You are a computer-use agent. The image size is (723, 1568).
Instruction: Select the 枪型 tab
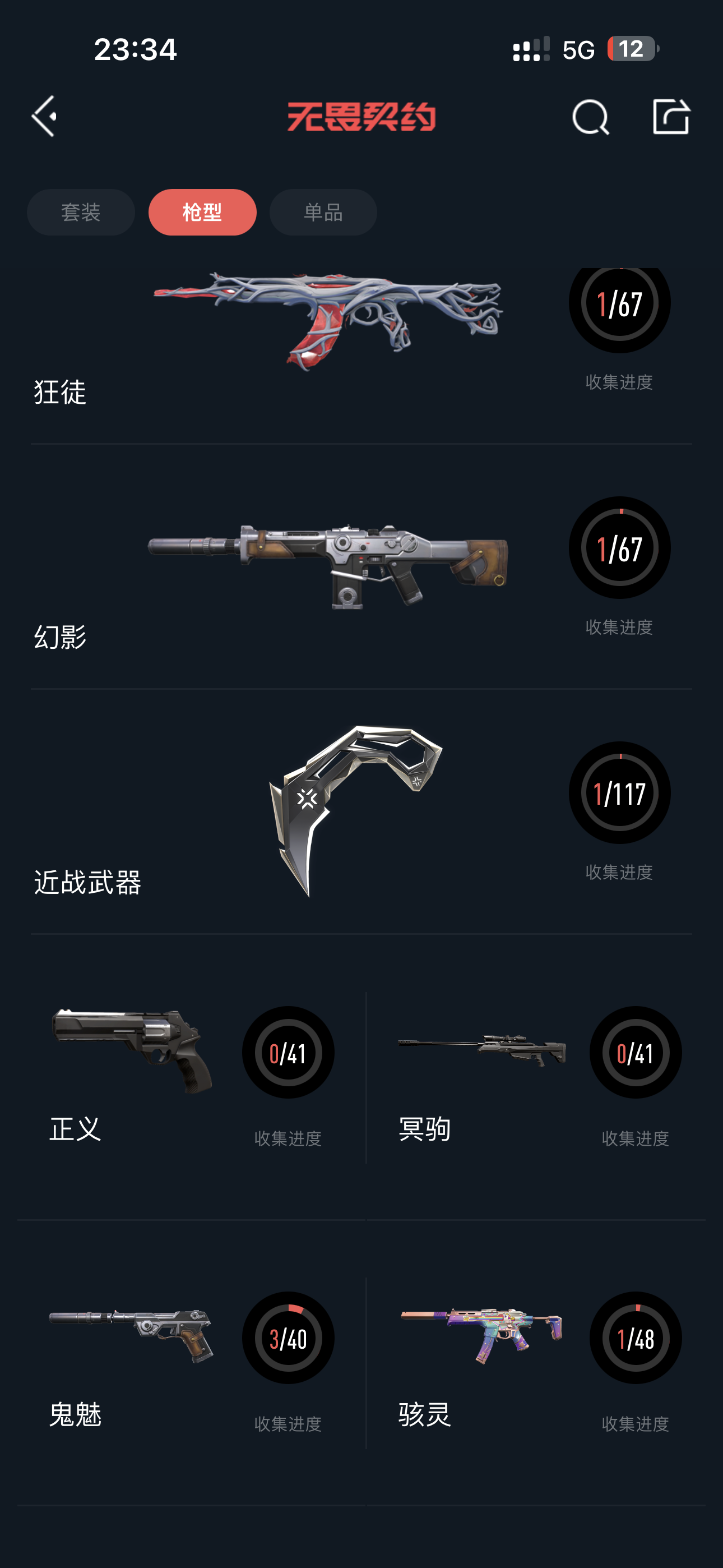[202, 213]
